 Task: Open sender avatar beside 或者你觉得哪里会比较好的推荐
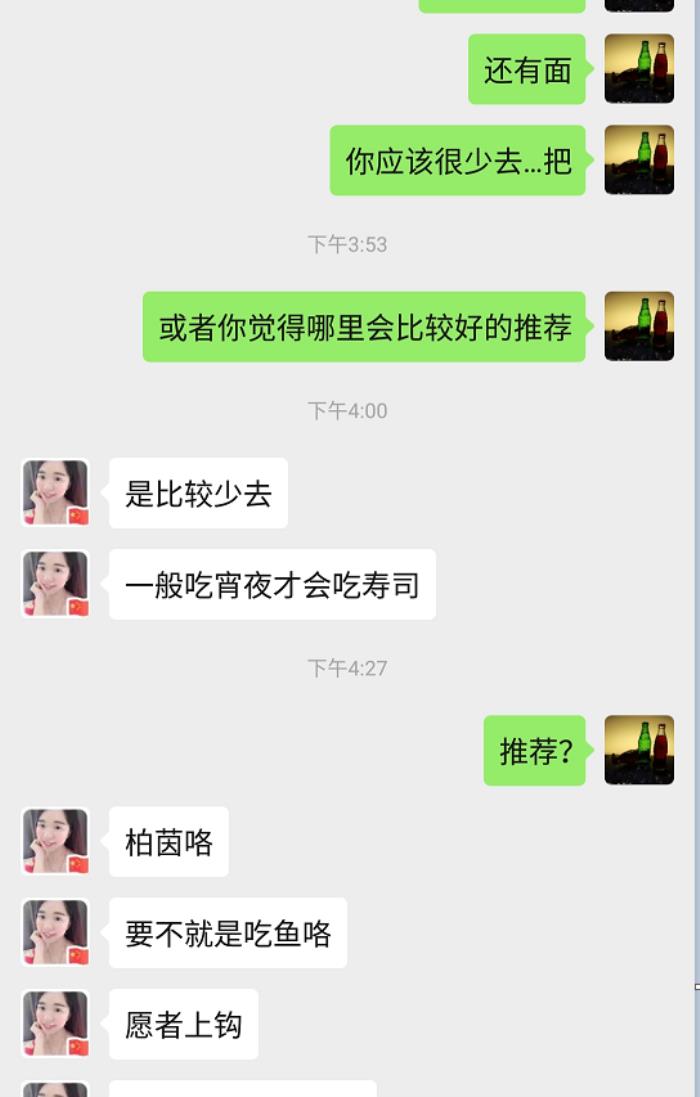coord(639,326)
